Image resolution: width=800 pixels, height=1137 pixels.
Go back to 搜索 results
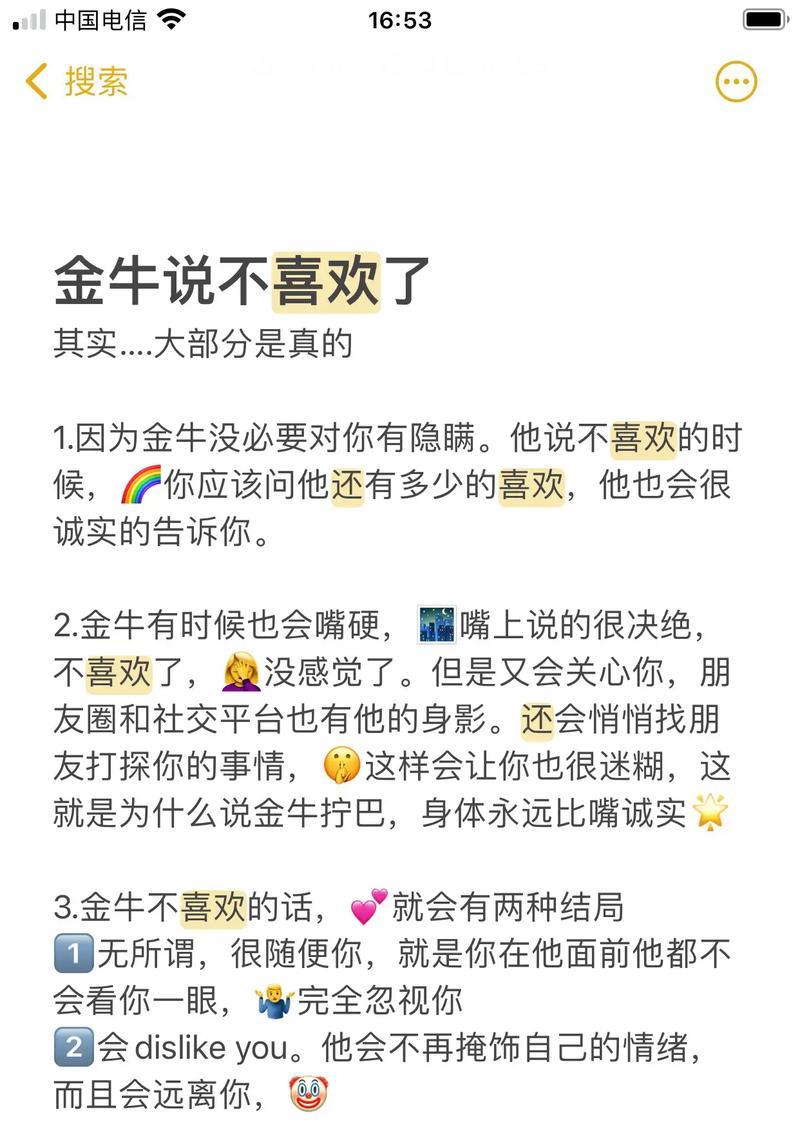coord(76,81)
